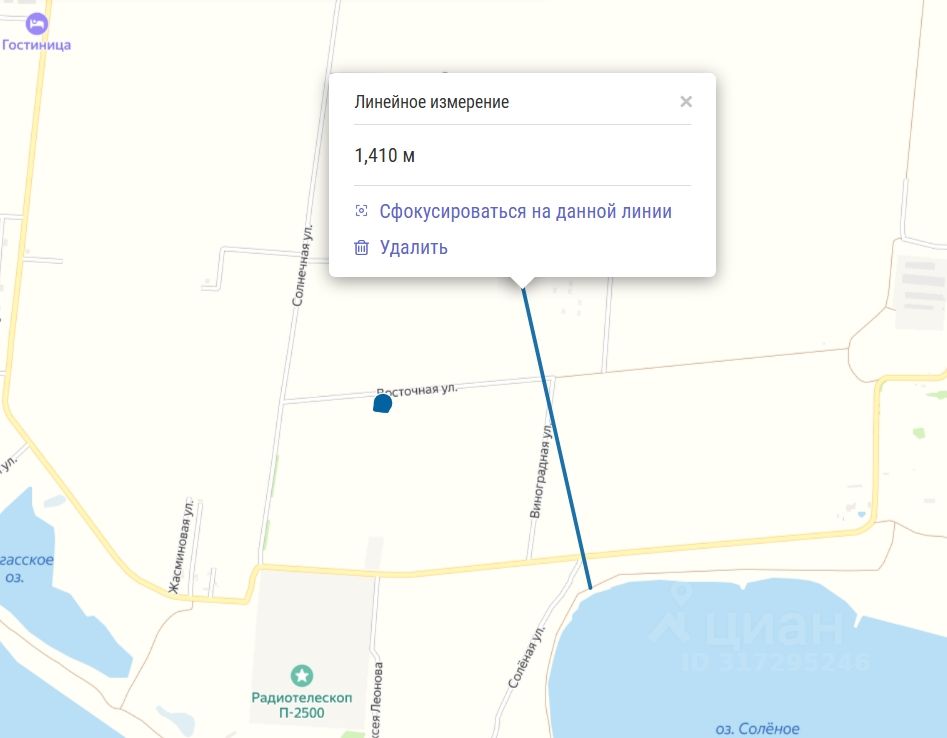
Task: Close the Линейное измерение popup
Action: [685, 101]
